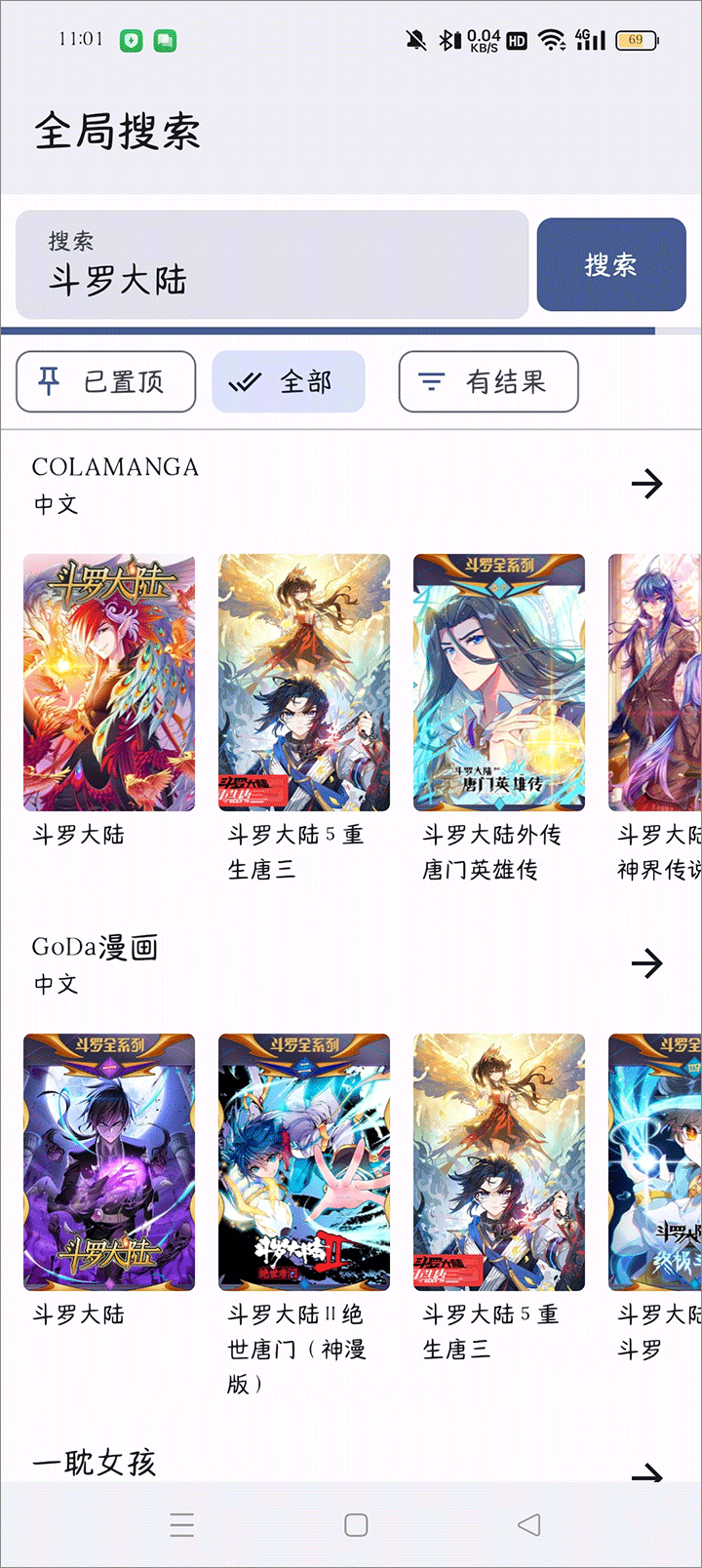Clear and edit the search input field
Screen dimensions: 702x1568
click(271, 265)
